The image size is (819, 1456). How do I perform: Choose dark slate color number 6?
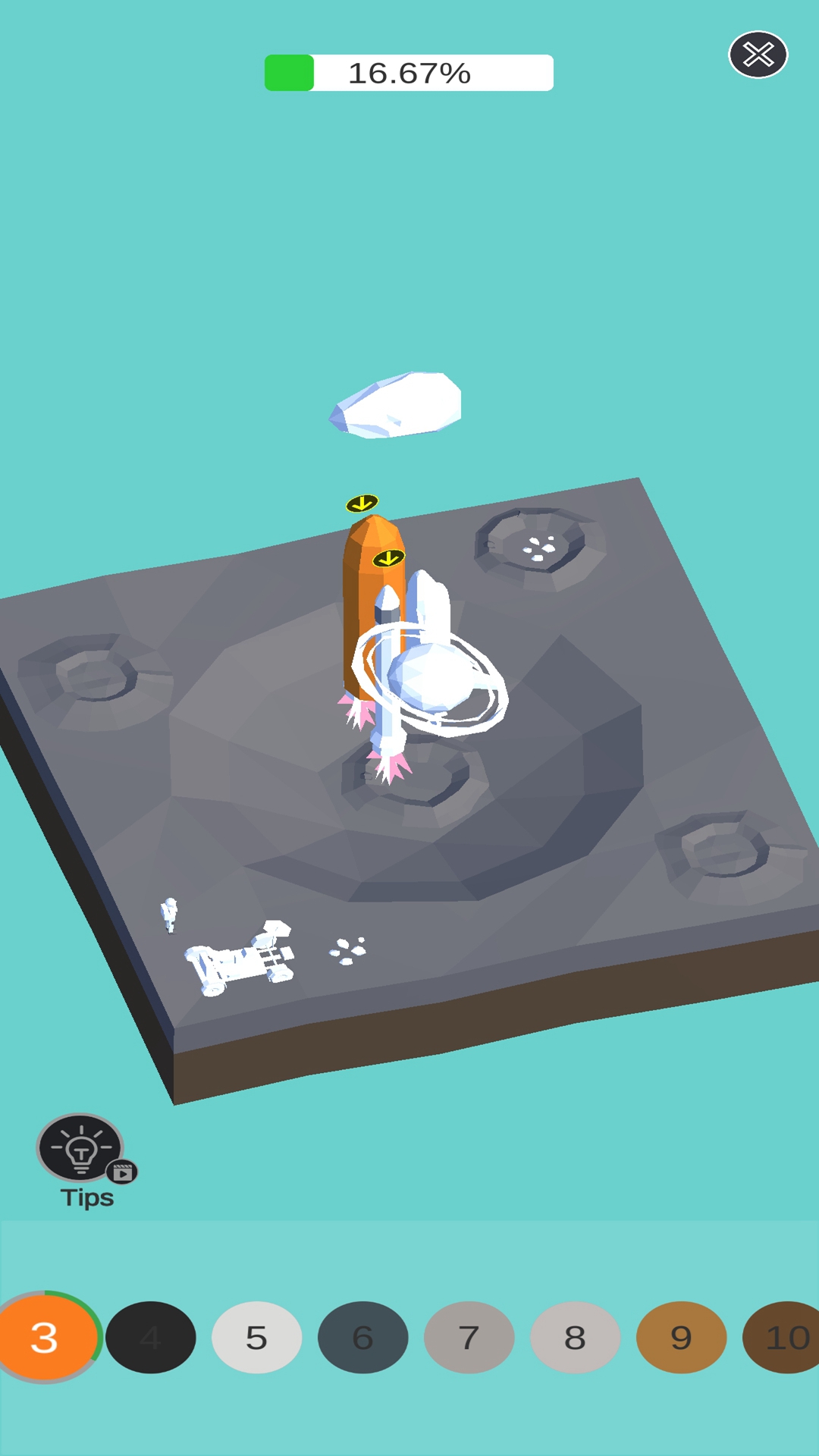[362, 1337]
